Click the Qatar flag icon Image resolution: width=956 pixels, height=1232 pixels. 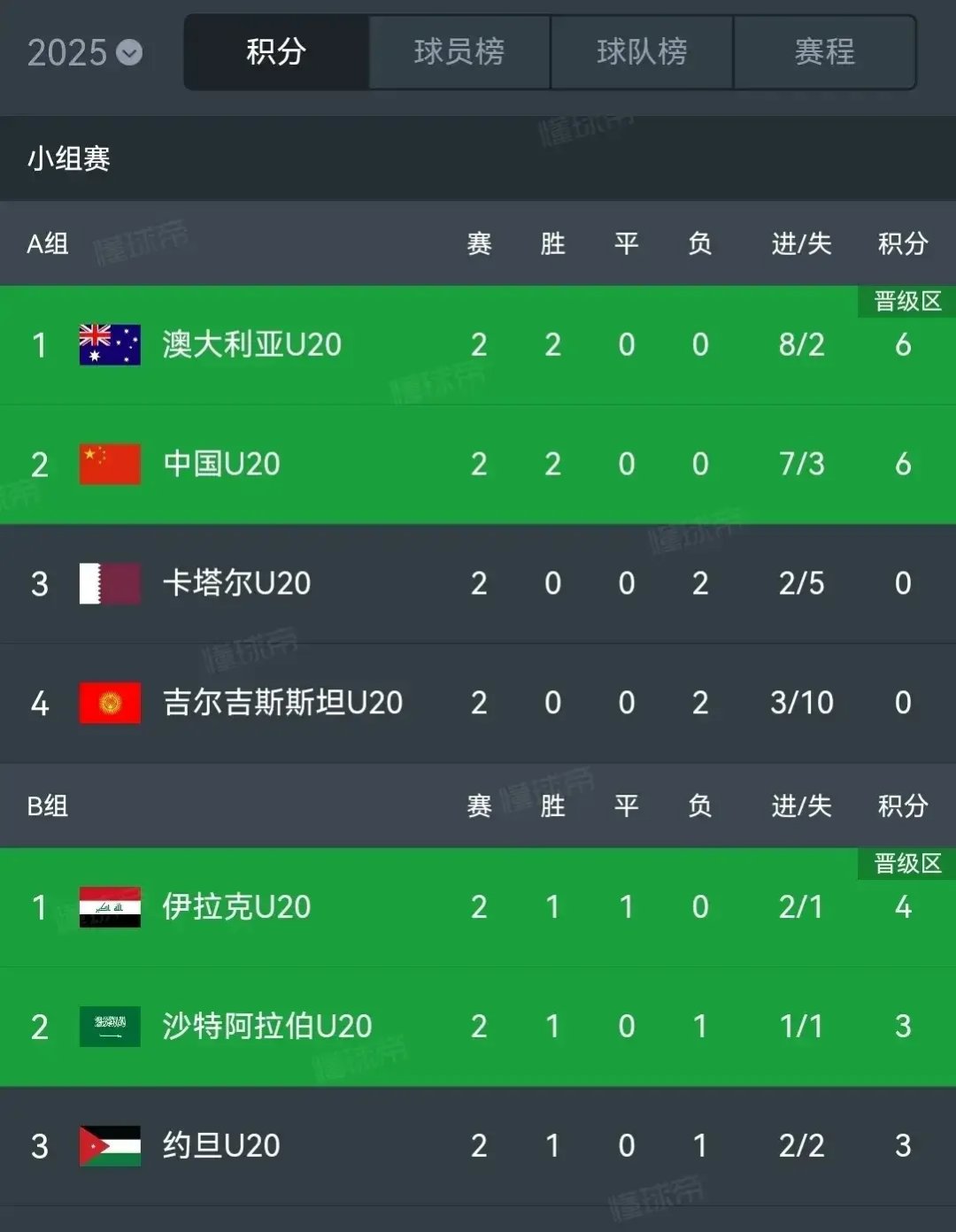click(109, 584)
